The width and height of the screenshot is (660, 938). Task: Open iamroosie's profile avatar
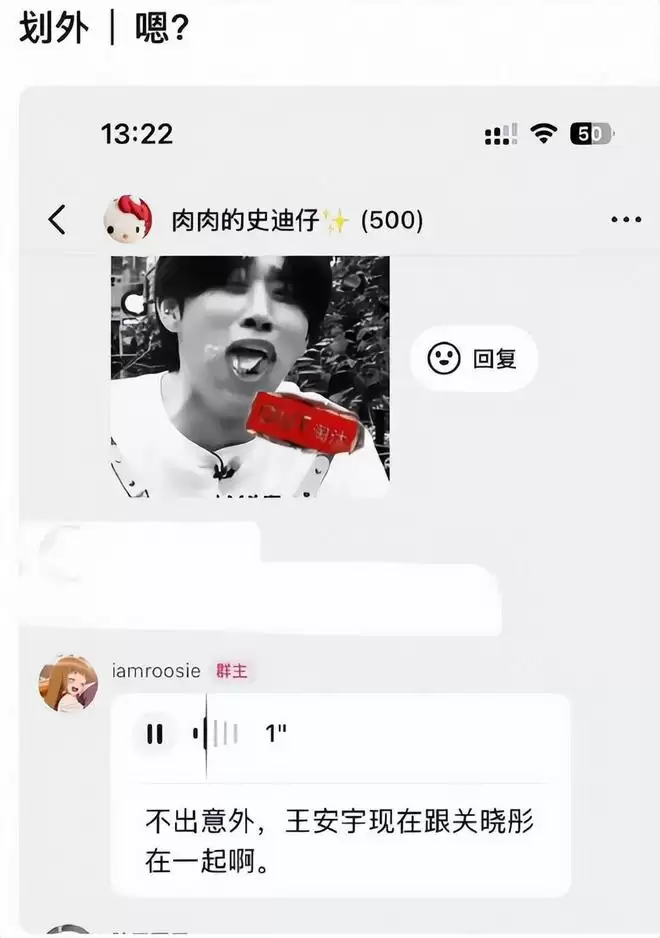[68, 683]
